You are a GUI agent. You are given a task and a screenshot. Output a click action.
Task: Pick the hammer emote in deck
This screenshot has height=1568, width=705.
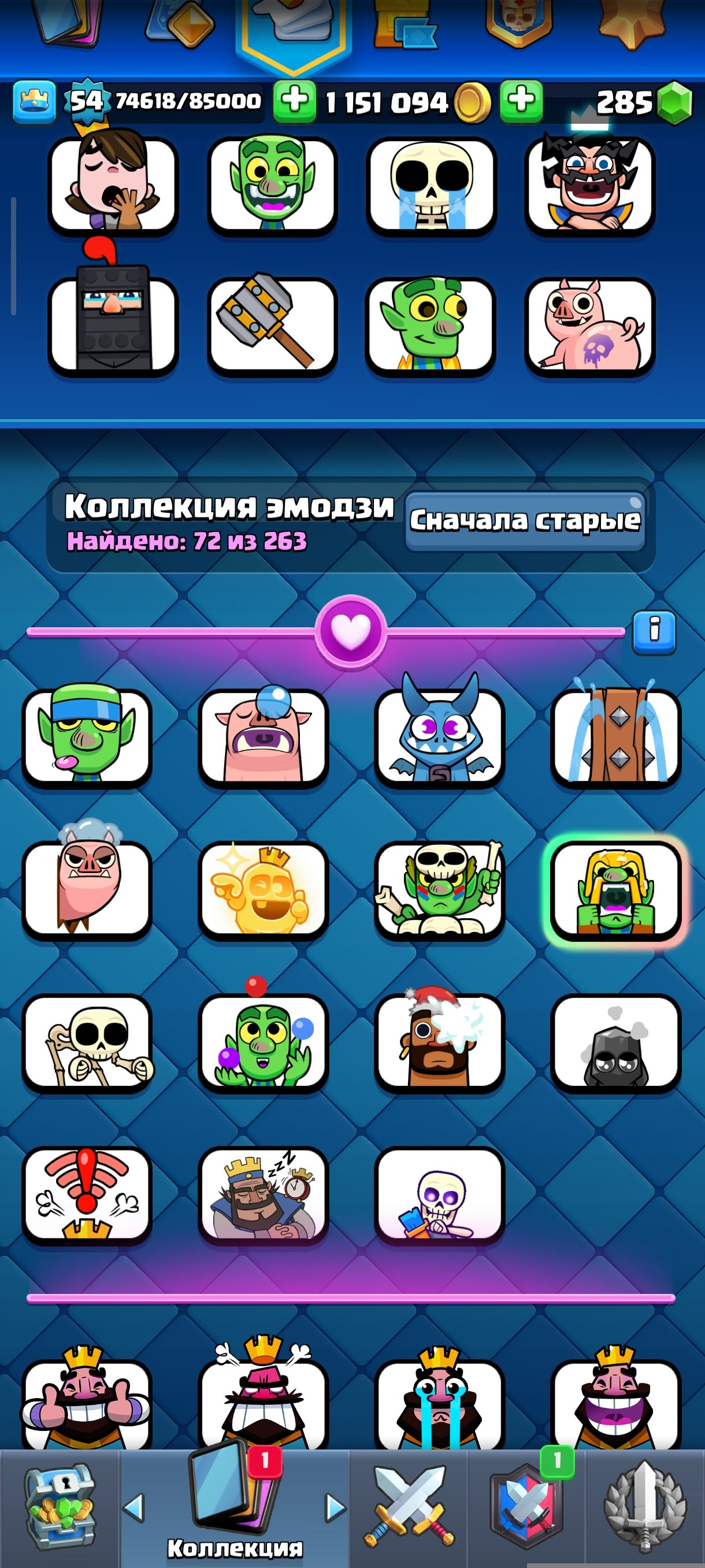click(x=272, y=324)
